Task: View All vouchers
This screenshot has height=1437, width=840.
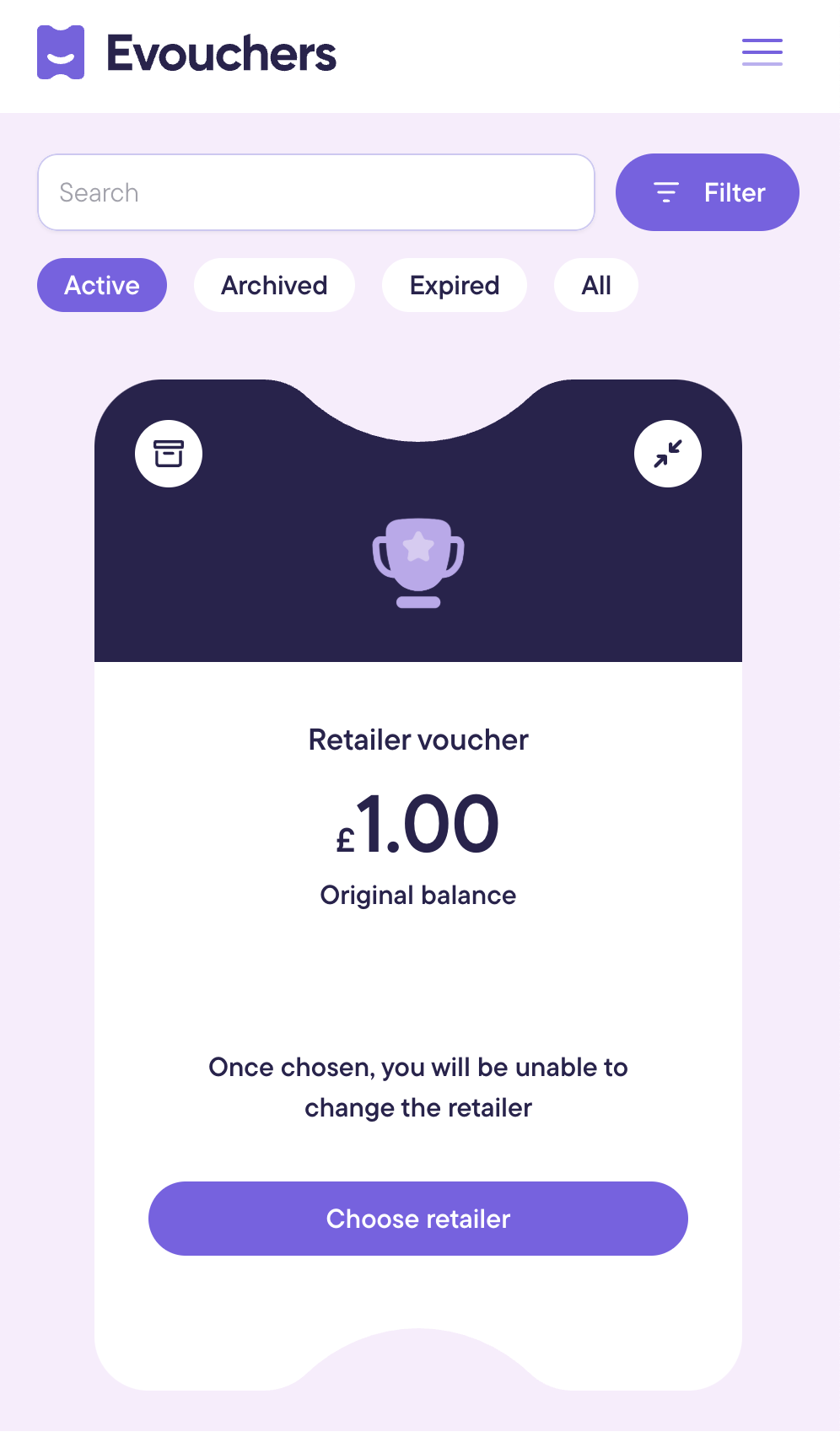Action: [x=595, y=285]
